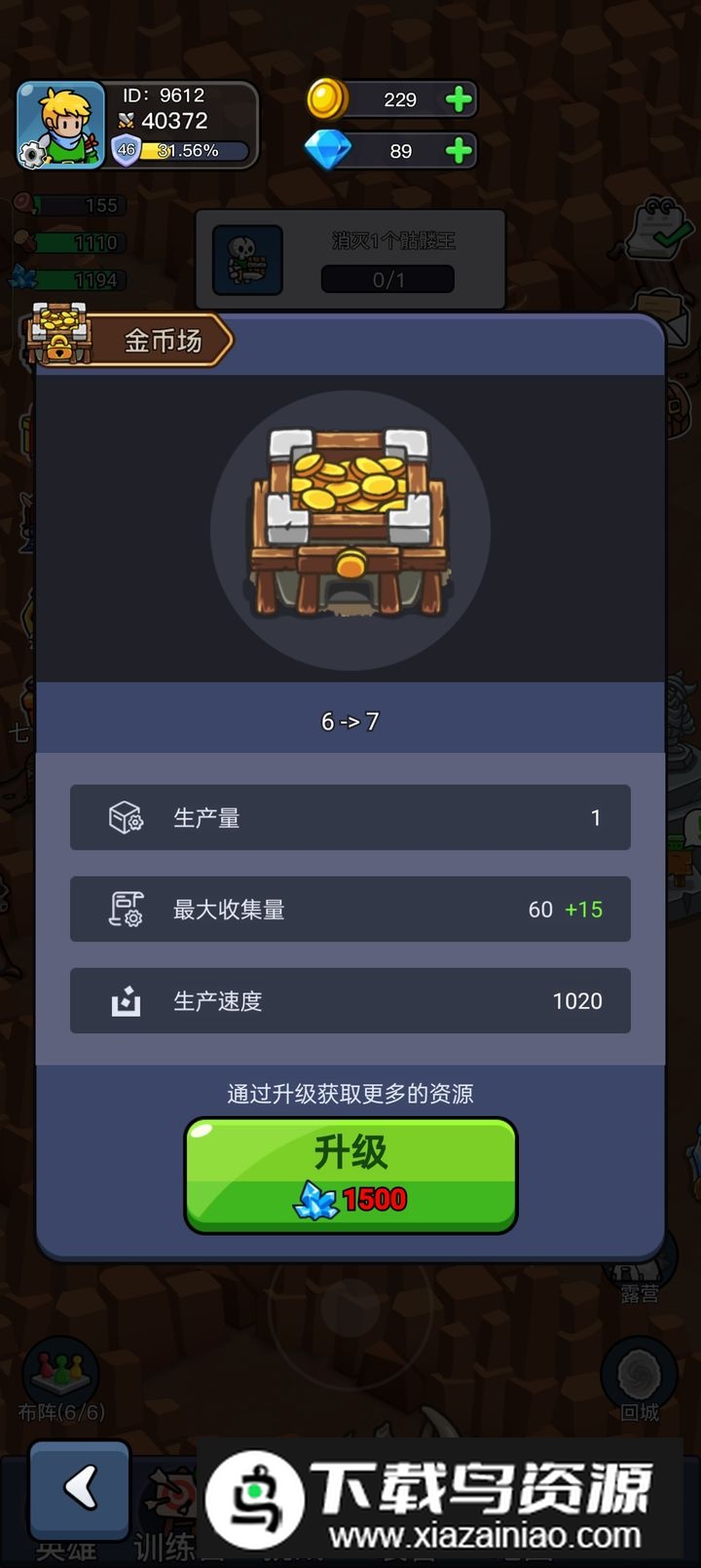Open the player avatar profile

60,125
